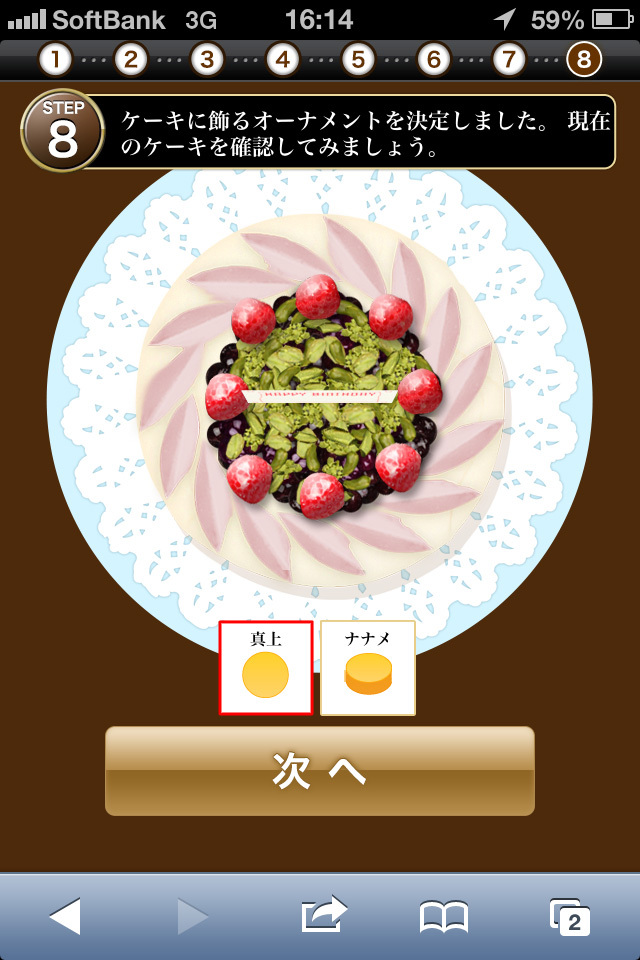Screen dimensions: 640x960
Task: Jump to step 2 indicator
Action: click(131, 60)
